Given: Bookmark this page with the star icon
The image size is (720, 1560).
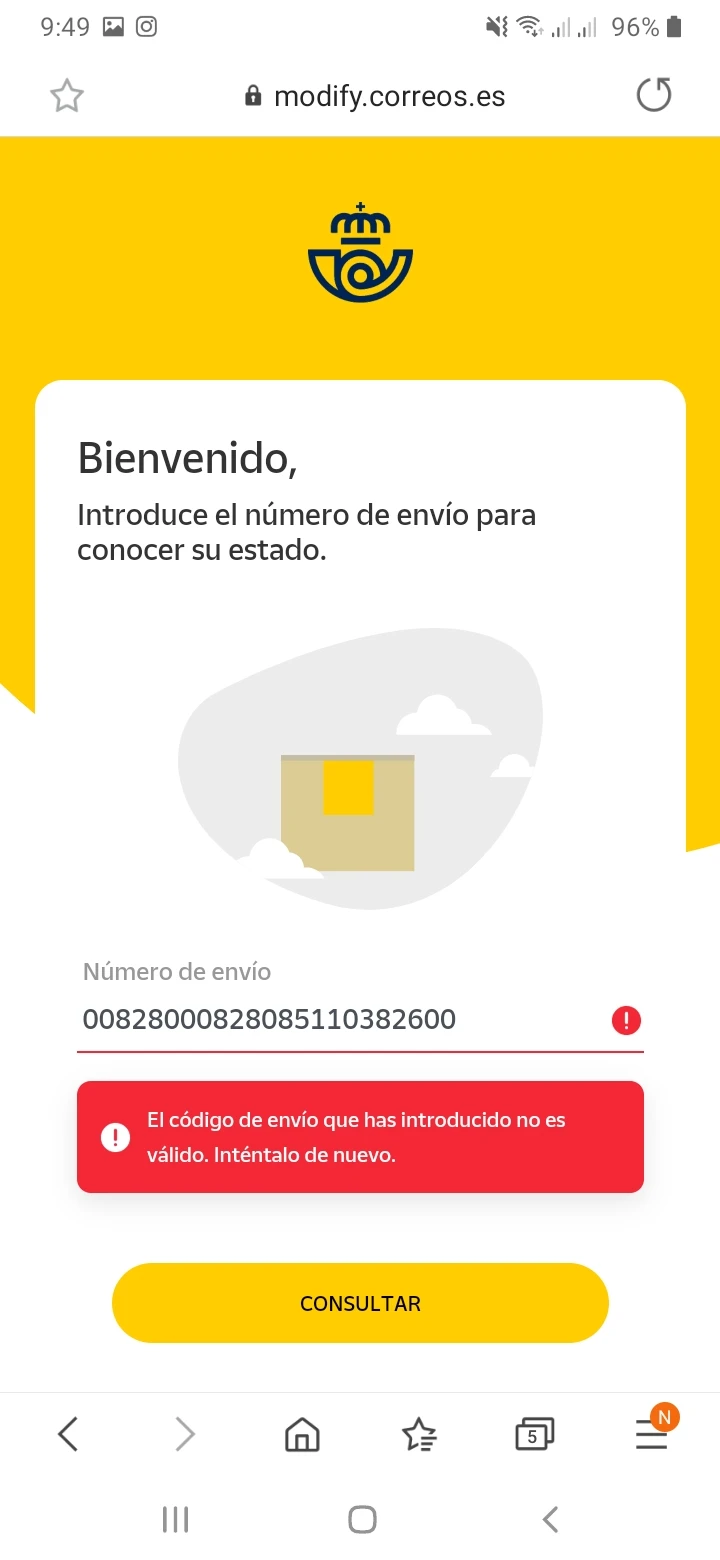Looking at the screenshot, I should pos(67,96).
